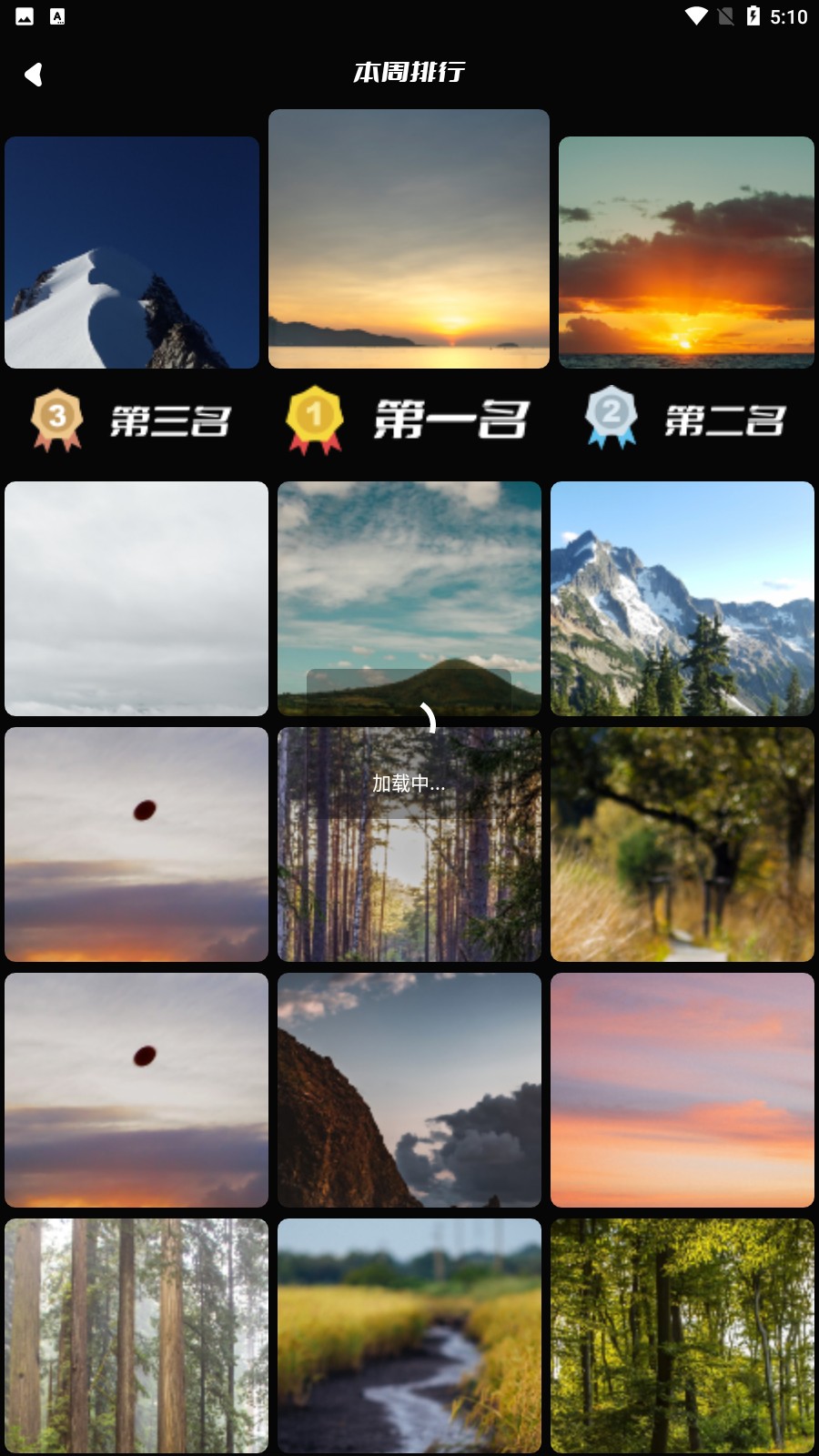The width and height of the screenshot is (819, 1456).
Task: Open the second-place orange sunset wallpaper
Action: [x=686, y=252]
